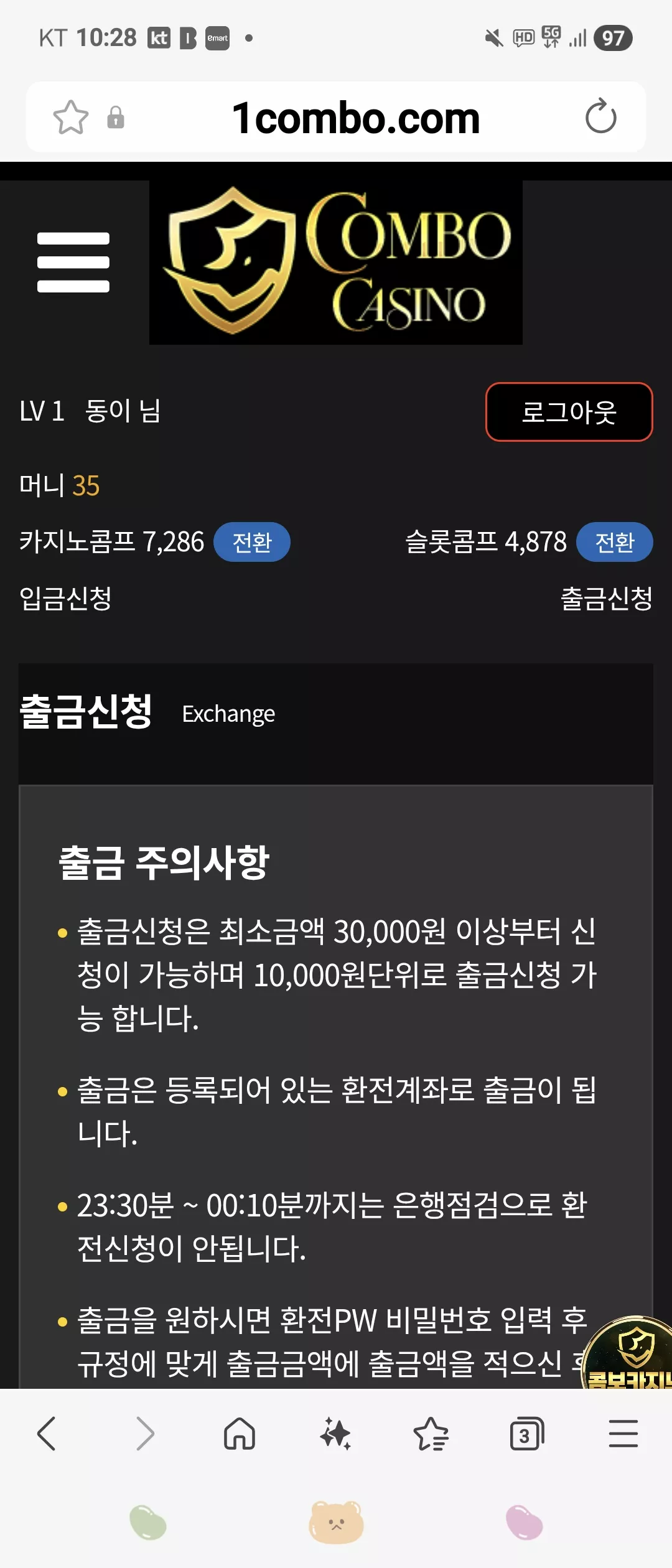This screenshot has height=1568, width=672.
Task: Open the 입금신청 deposit request
Action: pyautogui.click(x=66, y=599)
